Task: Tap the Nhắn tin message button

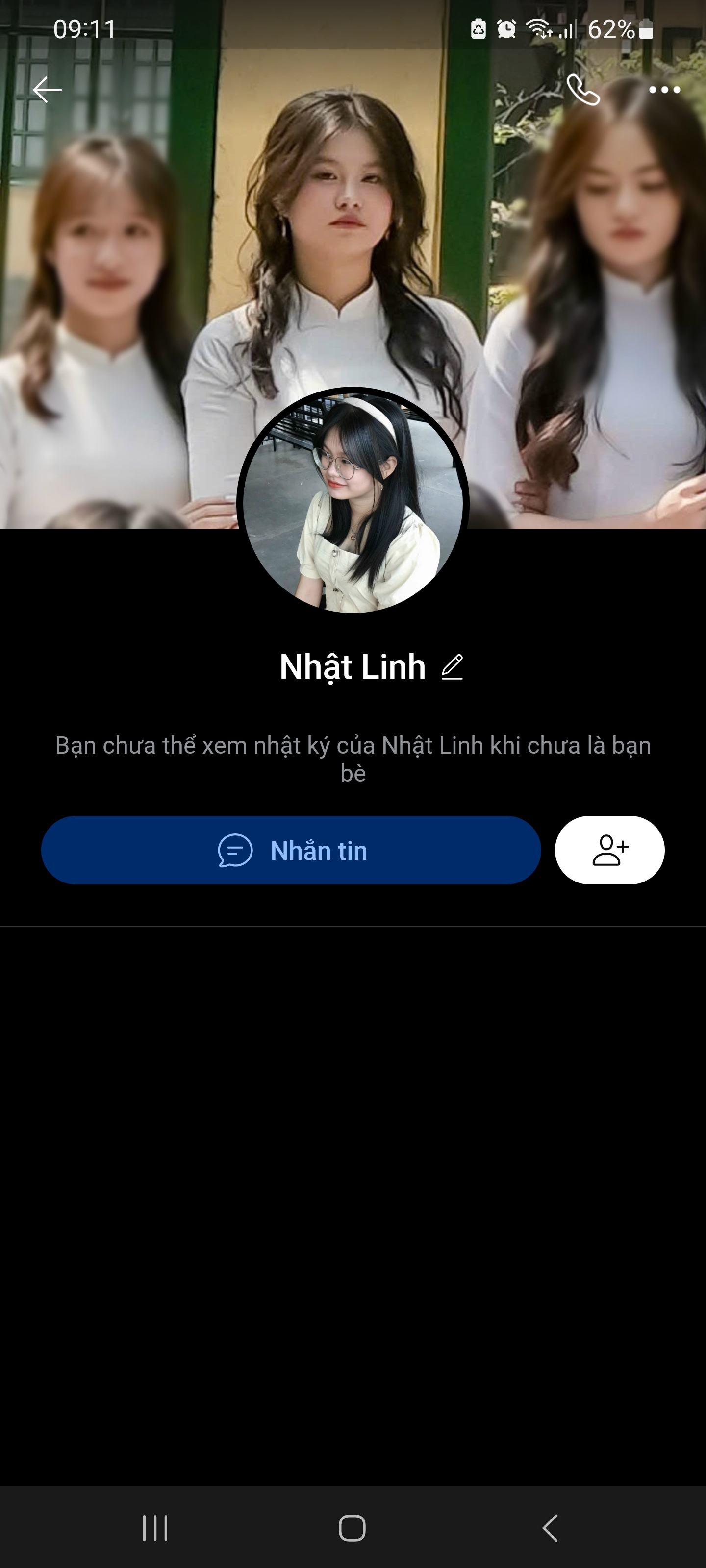Action: click(x=291, y=850)
